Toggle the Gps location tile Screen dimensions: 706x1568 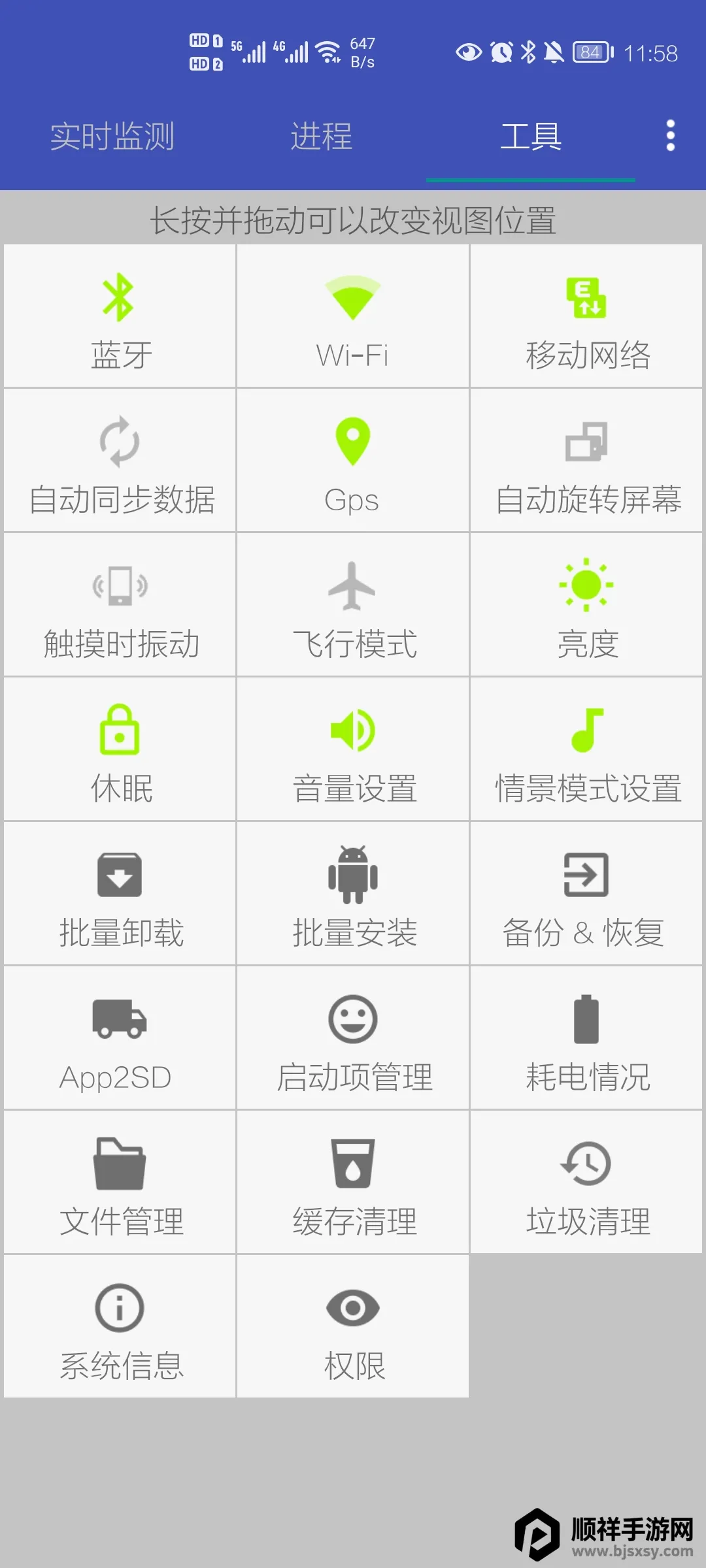coord(353,461)
